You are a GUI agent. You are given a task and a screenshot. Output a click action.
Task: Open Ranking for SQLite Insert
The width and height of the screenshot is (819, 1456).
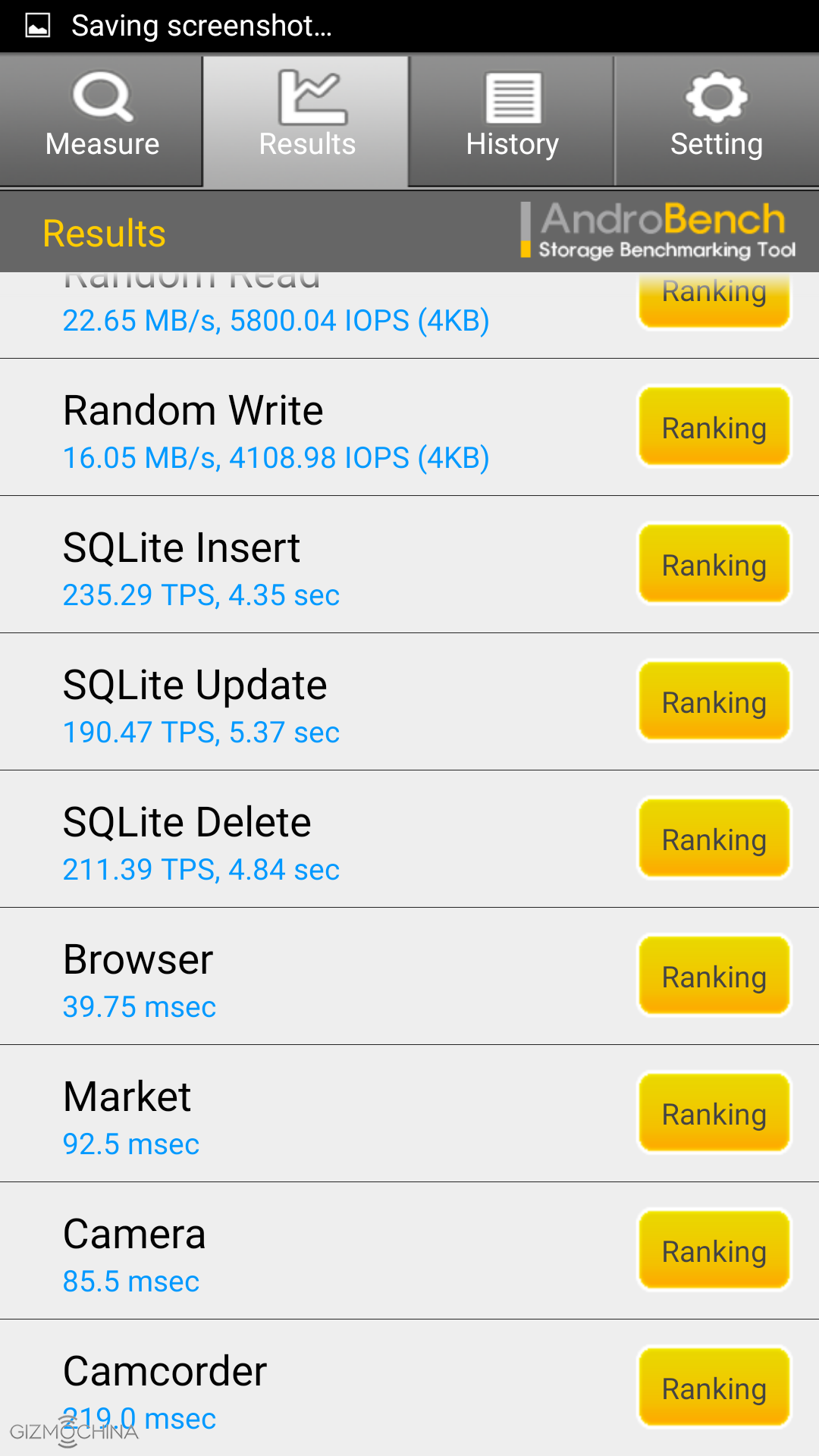(714, 565)
